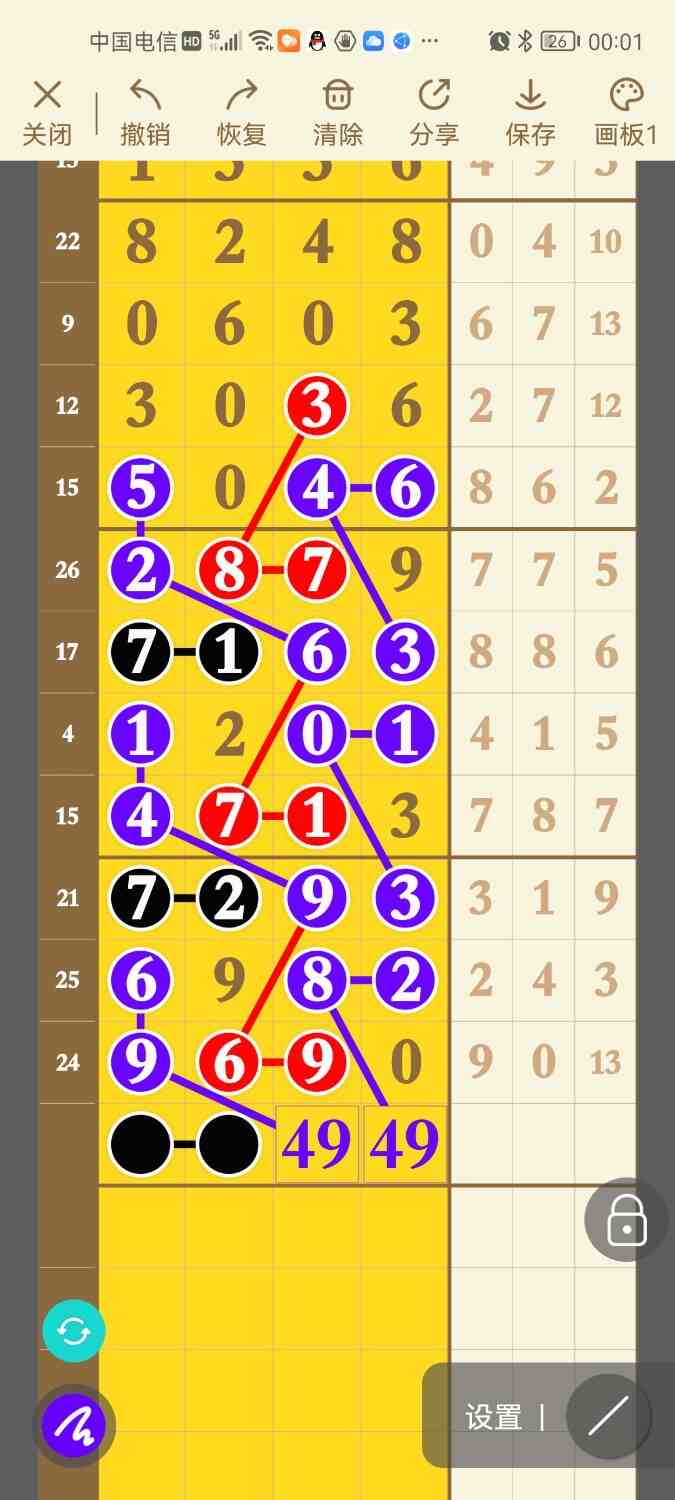This screenshot has height=1500, width=675.
Task: Toggle the lock button
Action: [626, 1220]
